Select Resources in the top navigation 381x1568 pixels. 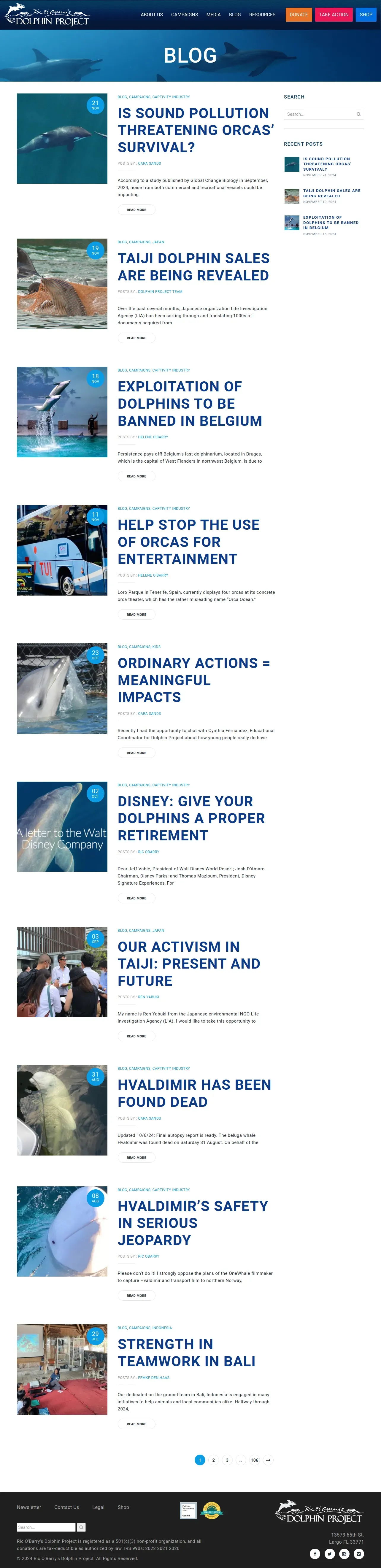point(262,15)
